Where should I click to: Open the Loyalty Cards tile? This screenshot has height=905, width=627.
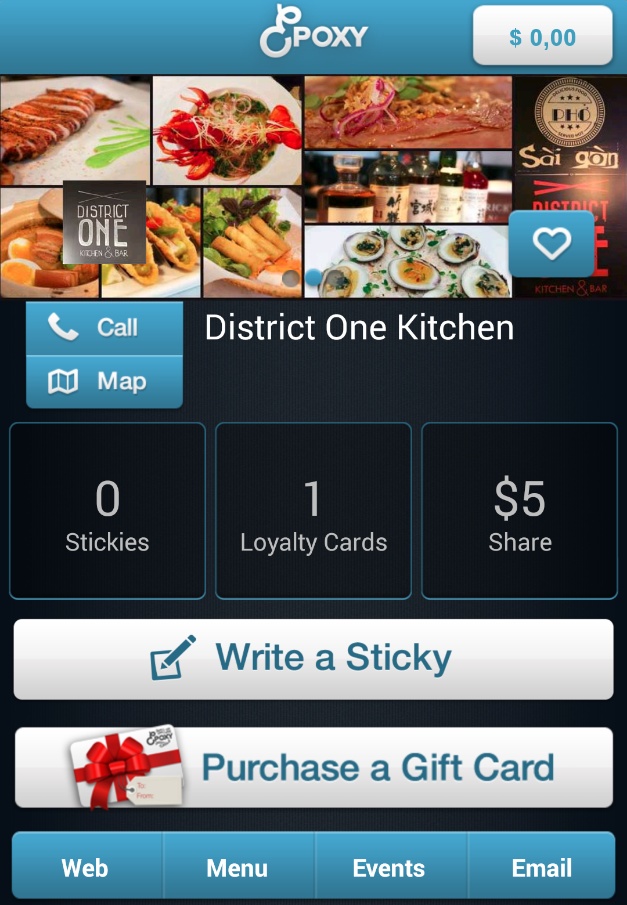[313, 511]
